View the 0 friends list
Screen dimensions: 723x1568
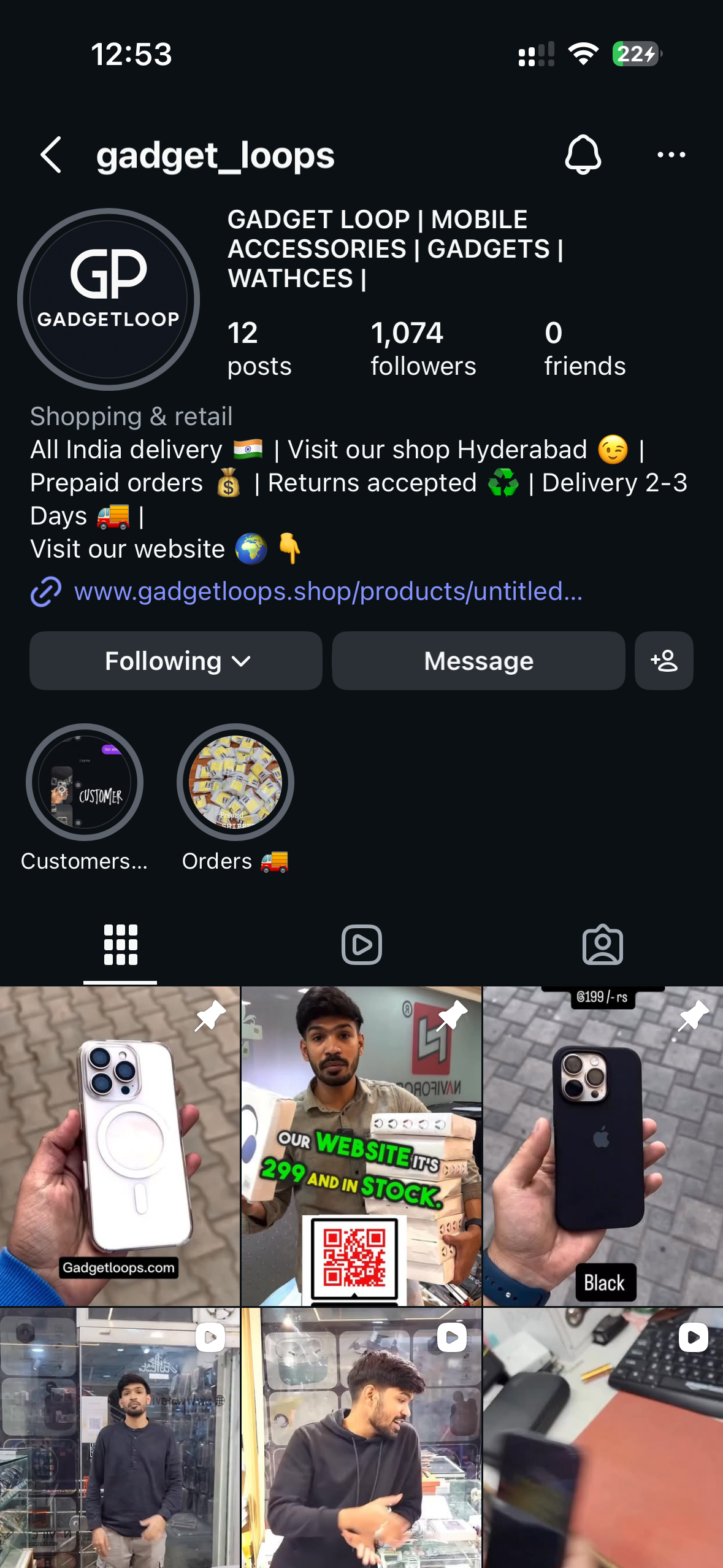coord(584,348)
